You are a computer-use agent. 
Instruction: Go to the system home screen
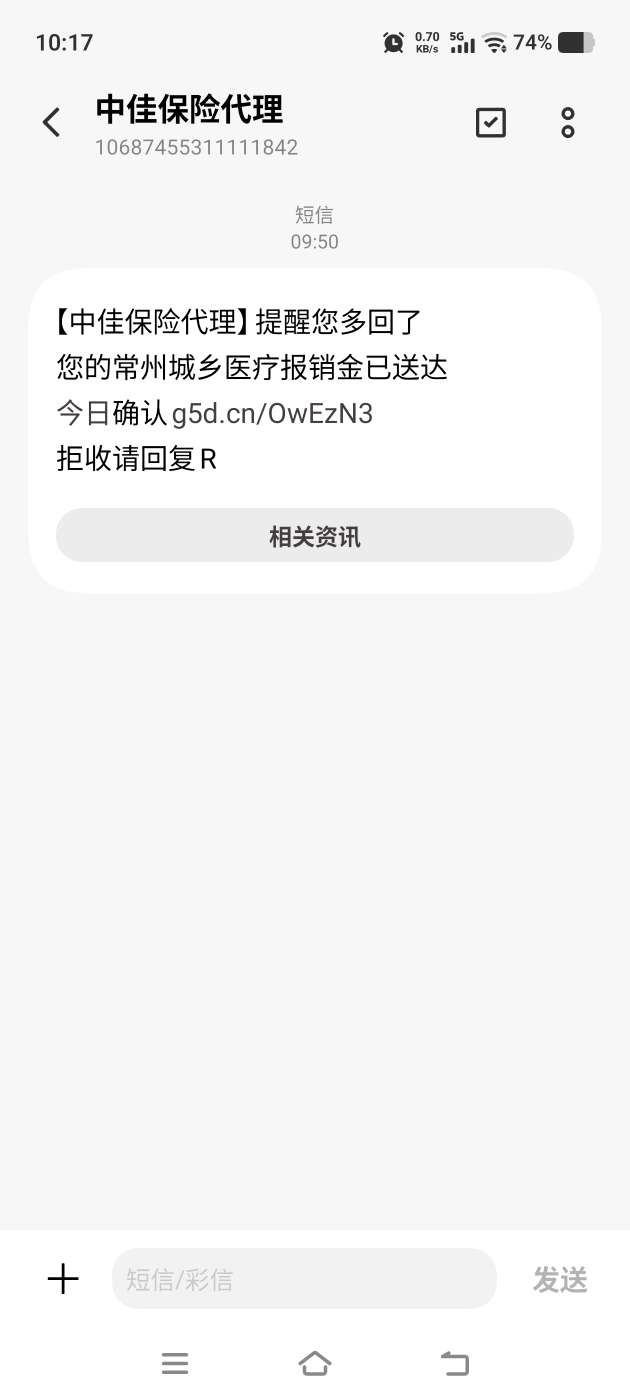tap(315, 1363)
